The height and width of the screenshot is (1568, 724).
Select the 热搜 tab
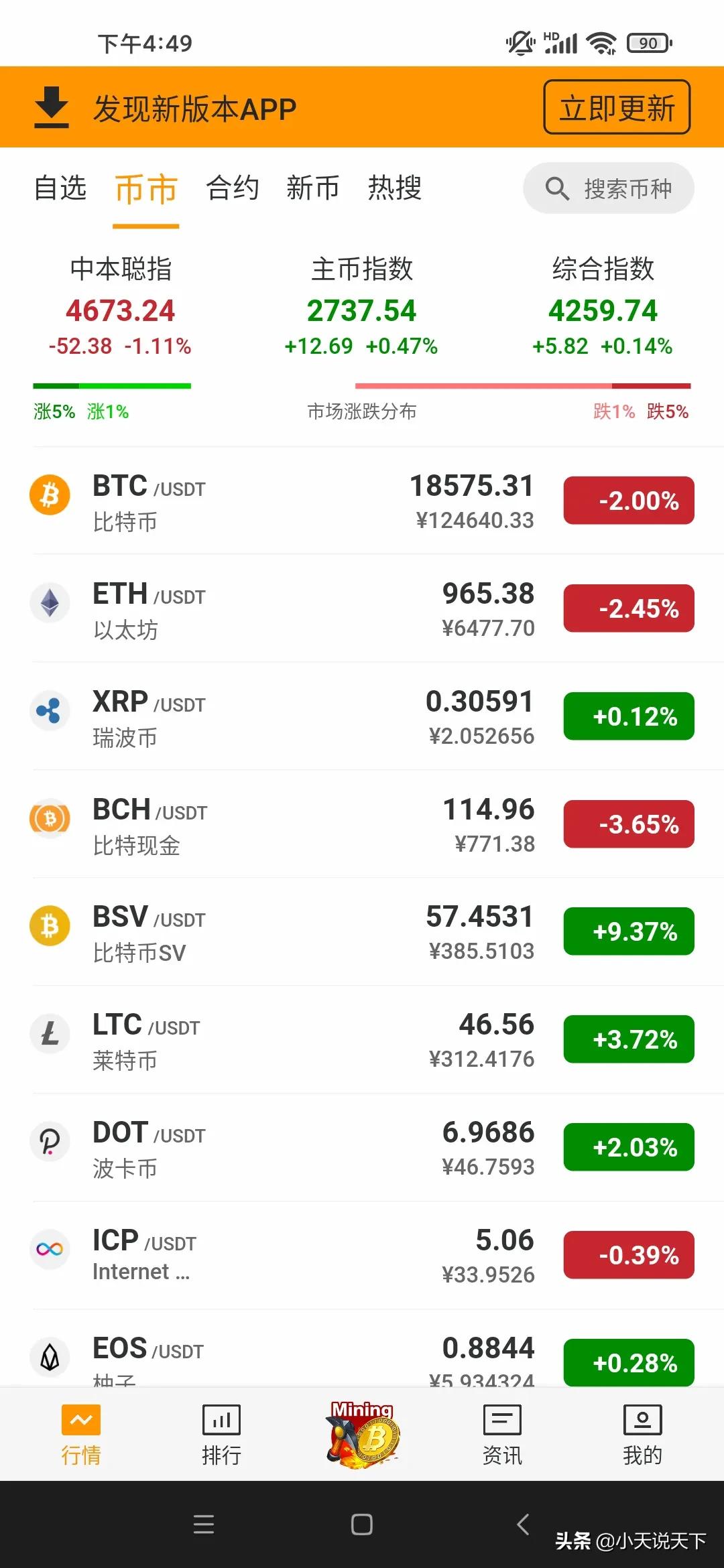[x=394, y=188]
